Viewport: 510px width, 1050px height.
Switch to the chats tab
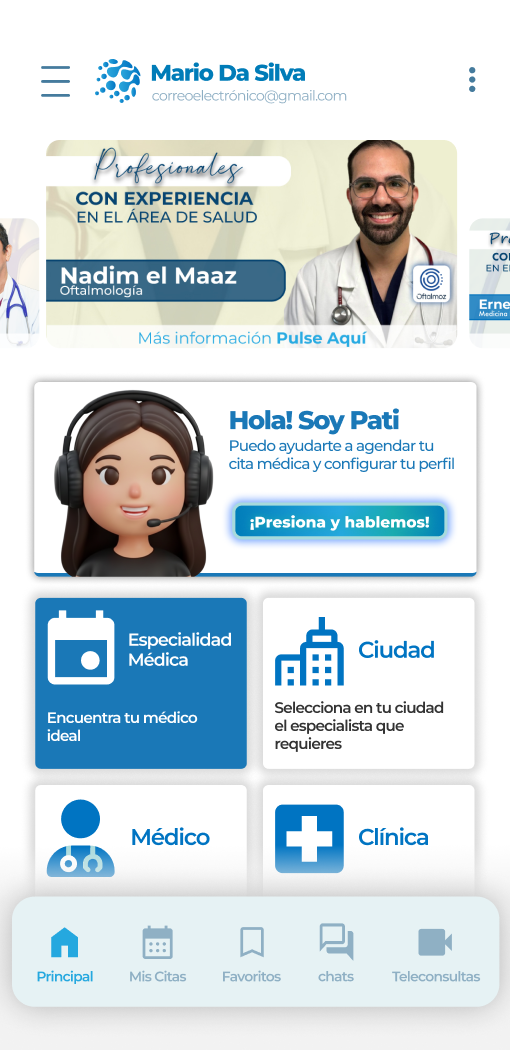(x=336, y=955)
